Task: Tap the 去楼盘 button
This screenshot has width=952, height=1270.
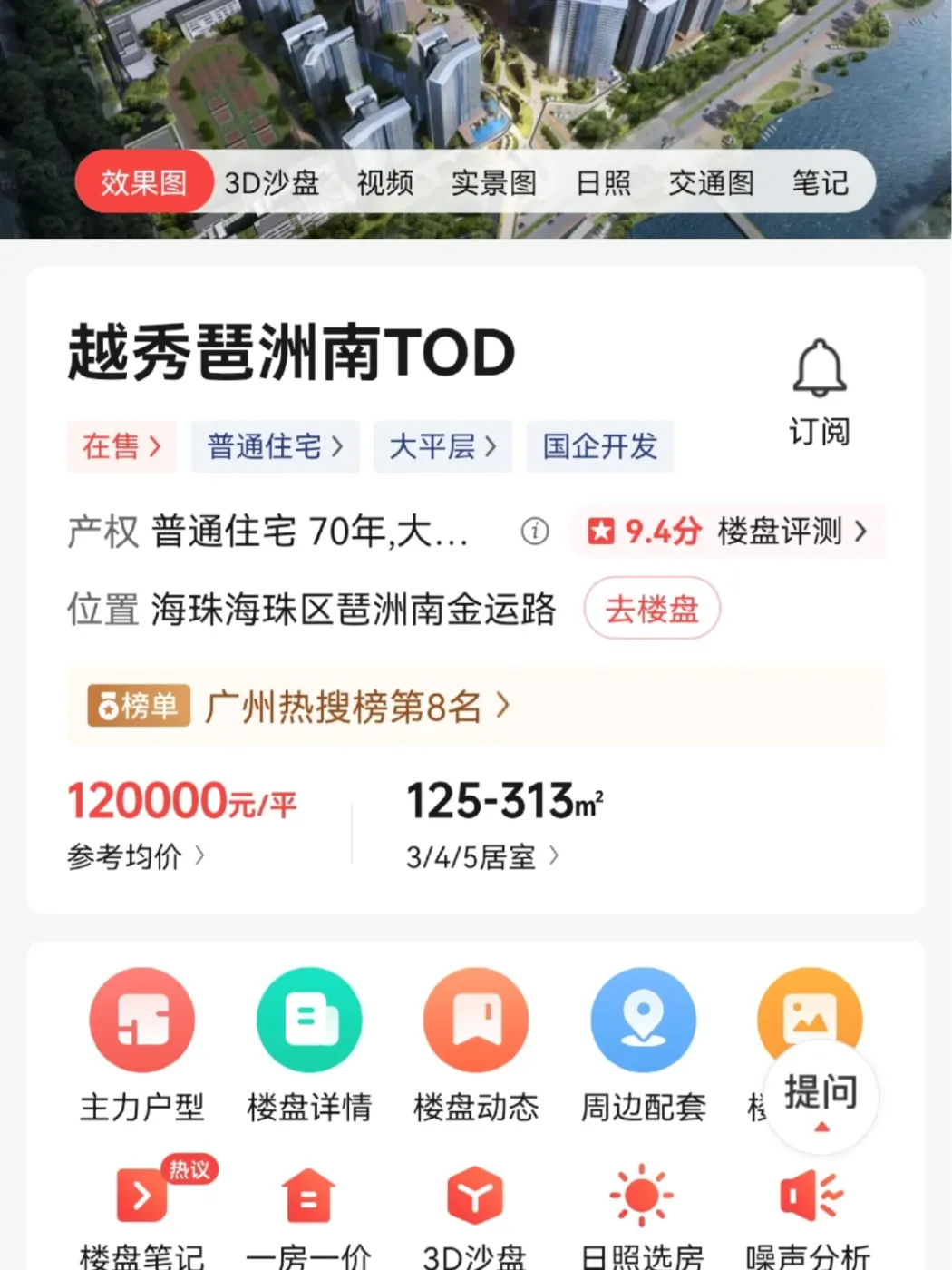Action: click(x=652, y=609)
